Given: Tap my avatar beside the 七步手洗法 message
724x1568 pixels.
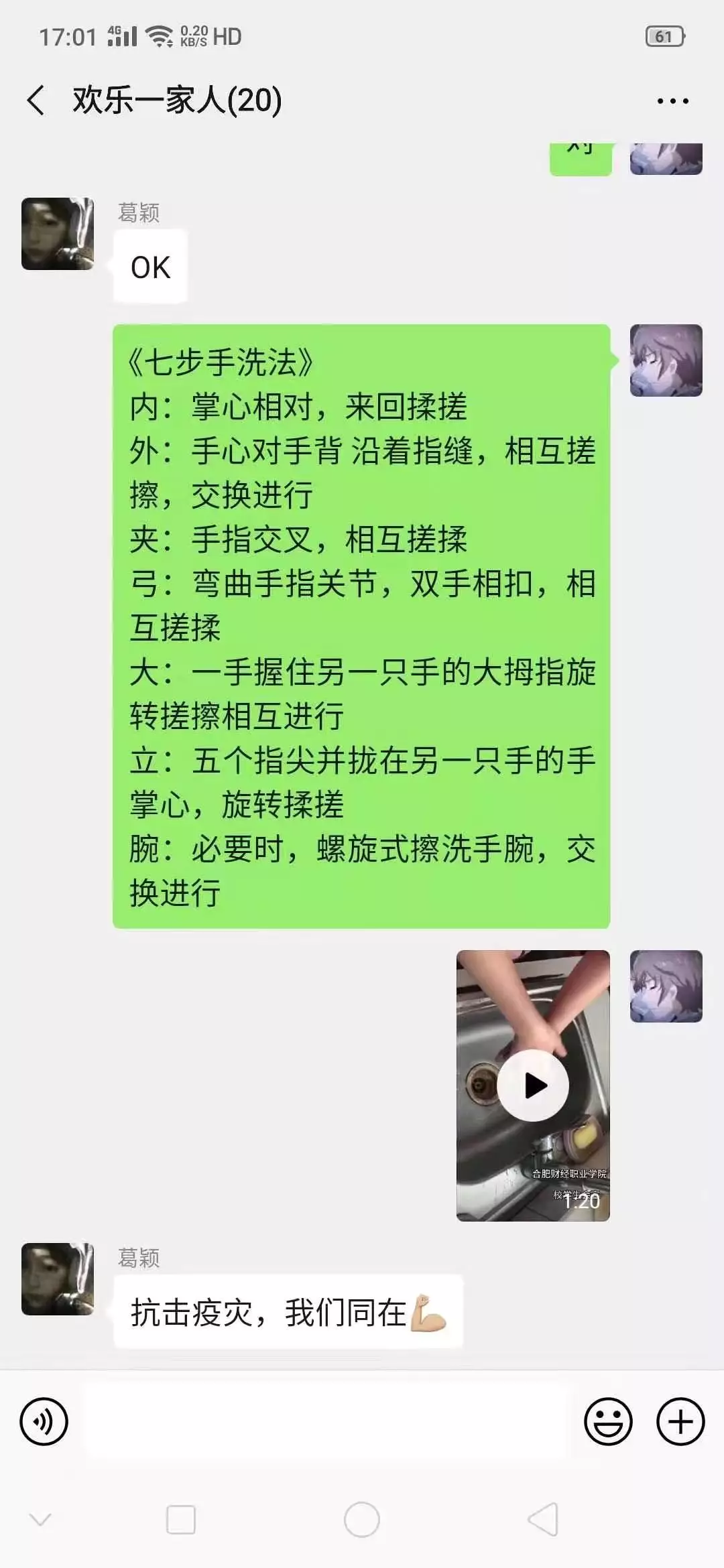Looking at the screenshot, I should 666,361.
